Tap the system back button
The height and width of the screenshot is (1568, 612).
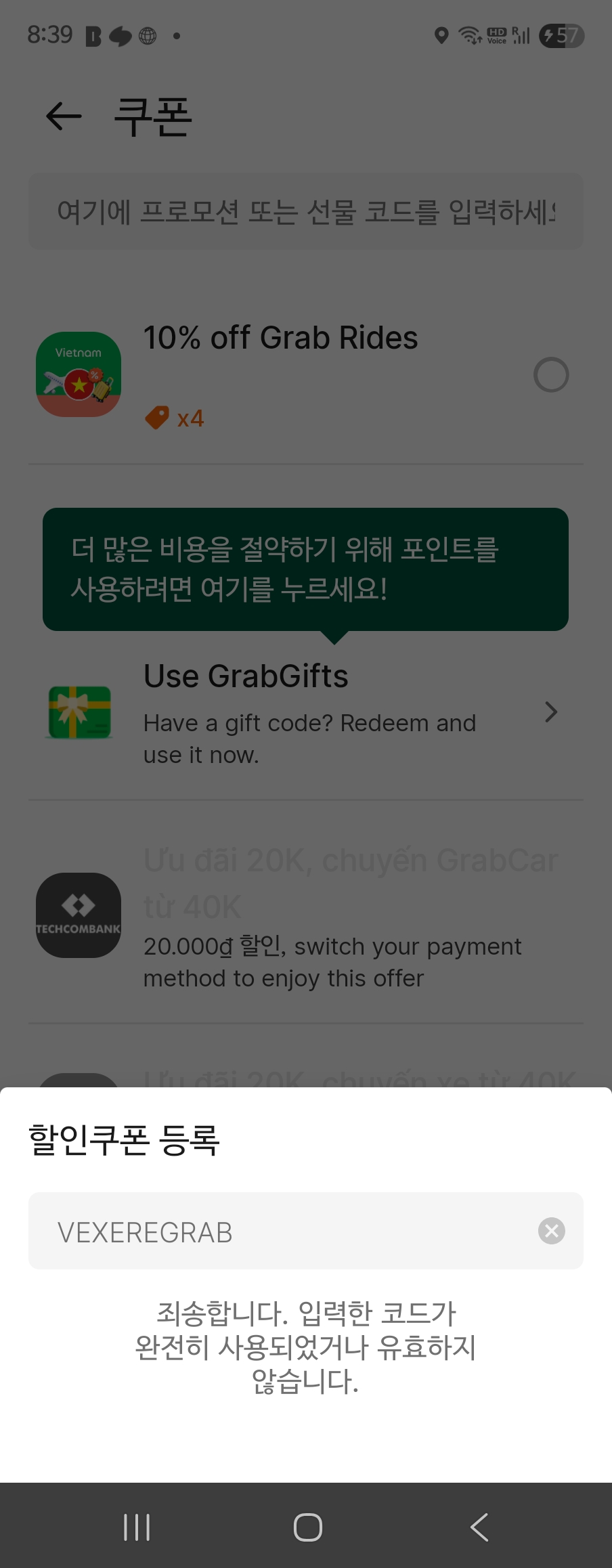click(479, 1527)
